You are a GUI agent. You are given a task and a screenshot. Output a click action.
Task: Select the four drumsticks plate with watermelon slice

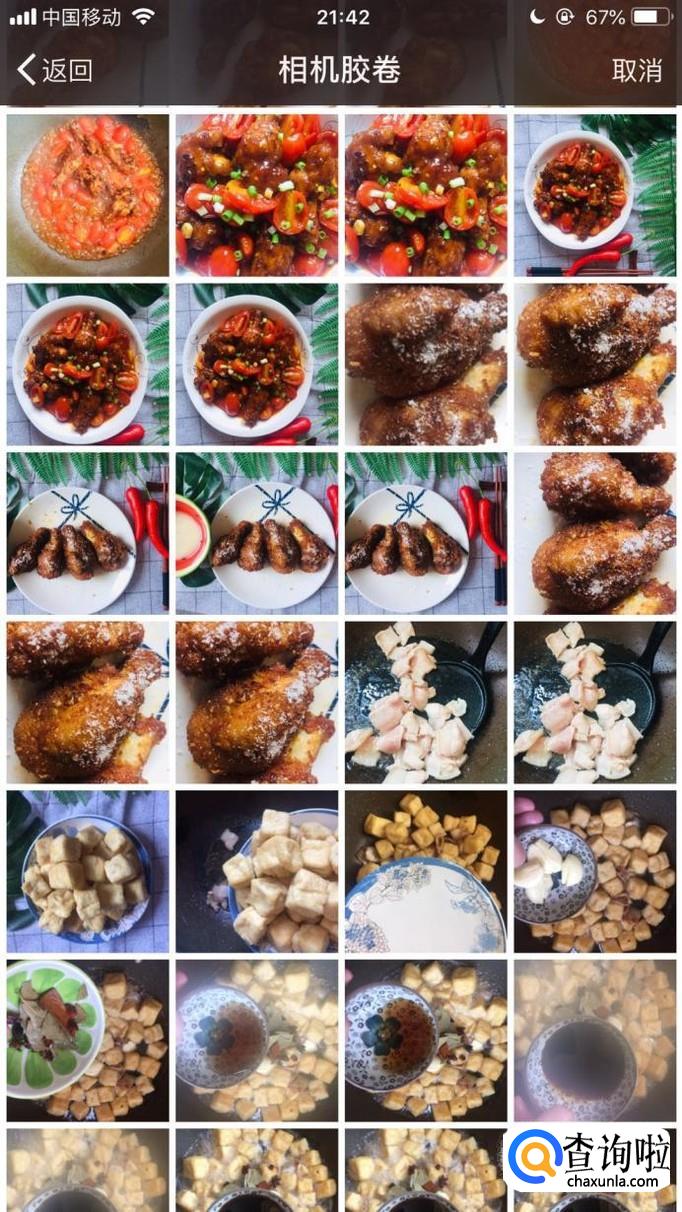[x=257, y=533]
